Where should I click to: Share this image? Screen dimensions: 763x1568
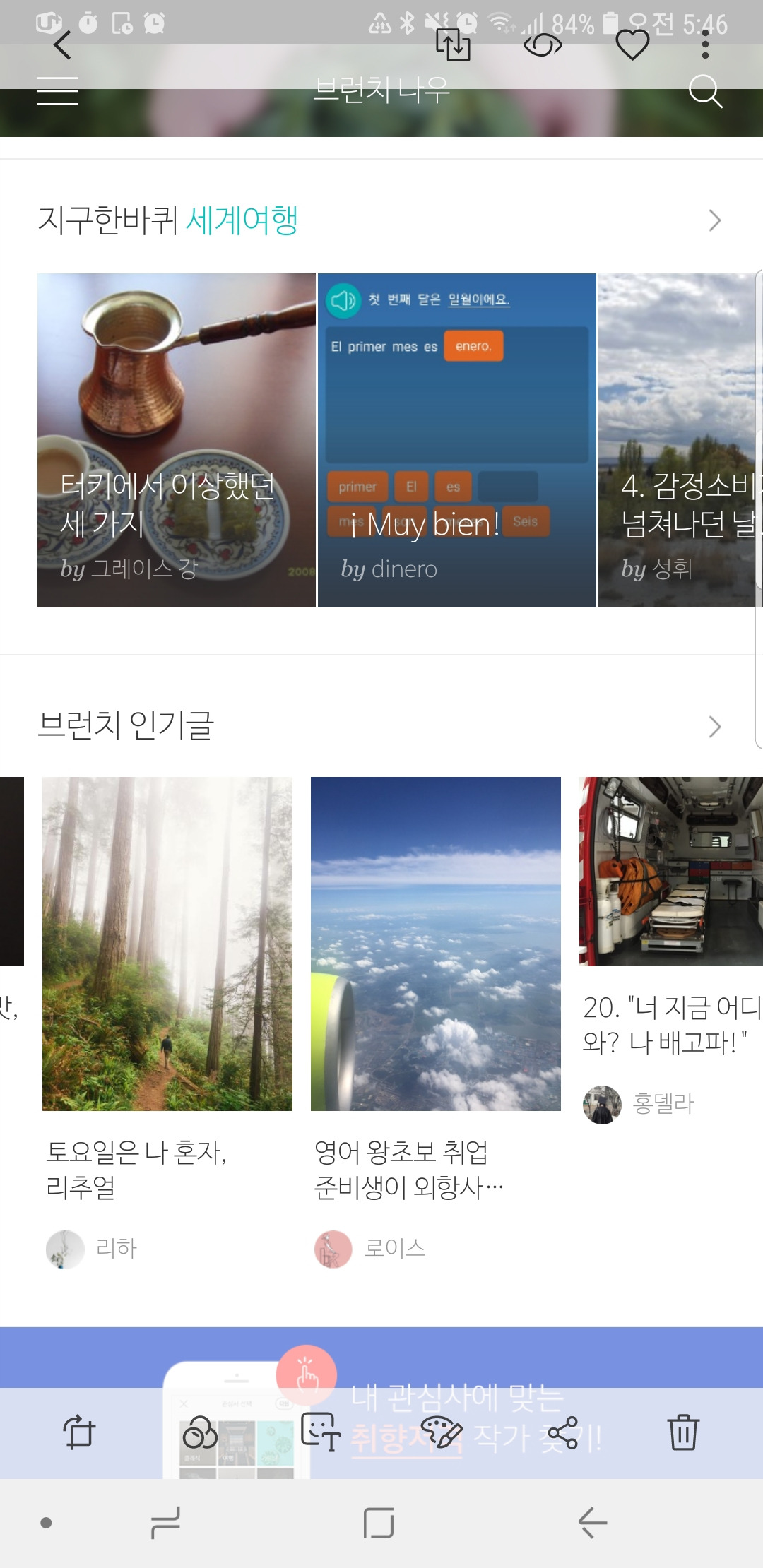(x=563, y=1432)
